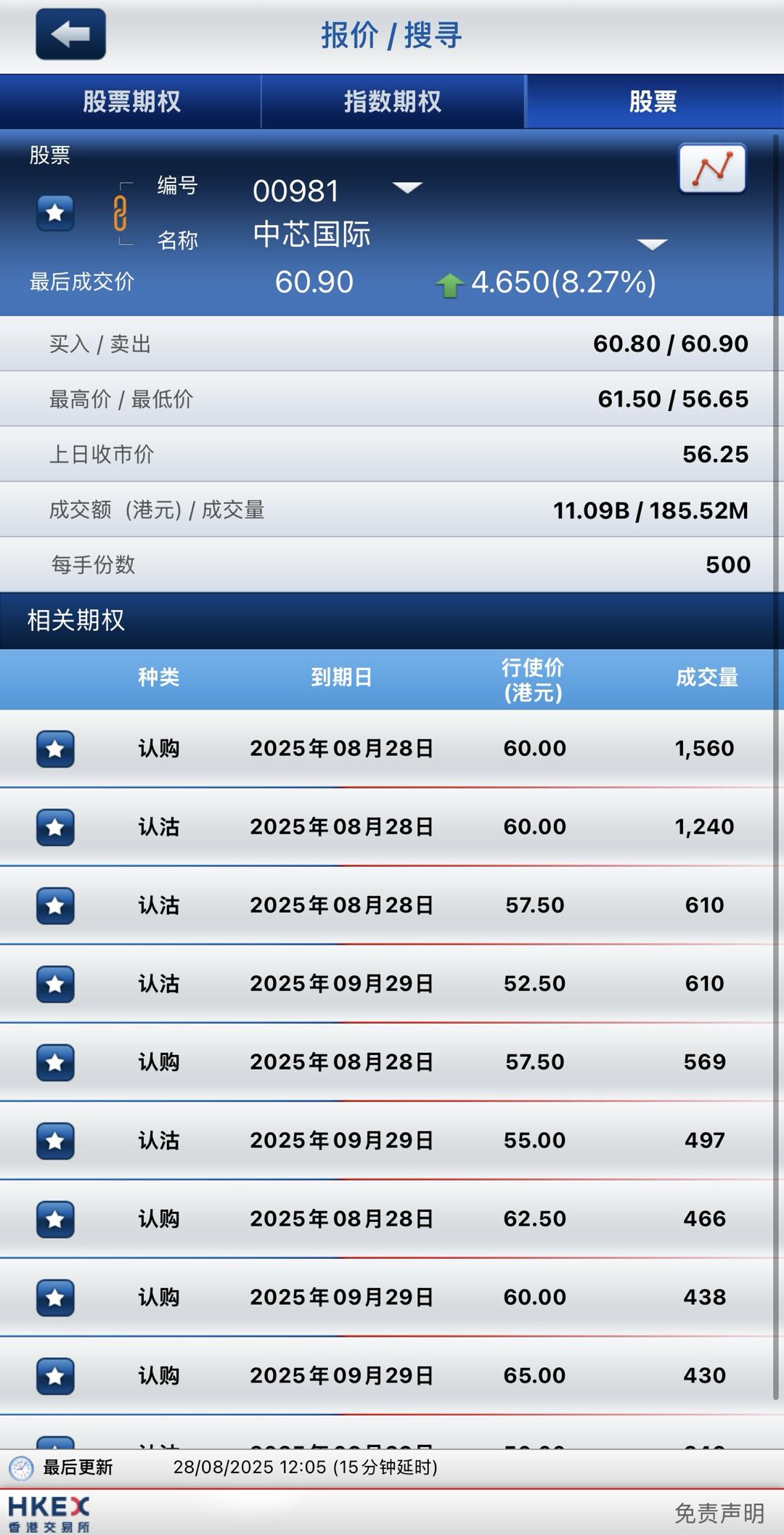The height and width of the screenshot is (1535, 784).
Task: Open the 认购 62.50 option expiring 08月28日
Action: click(x=392, y=1219)
